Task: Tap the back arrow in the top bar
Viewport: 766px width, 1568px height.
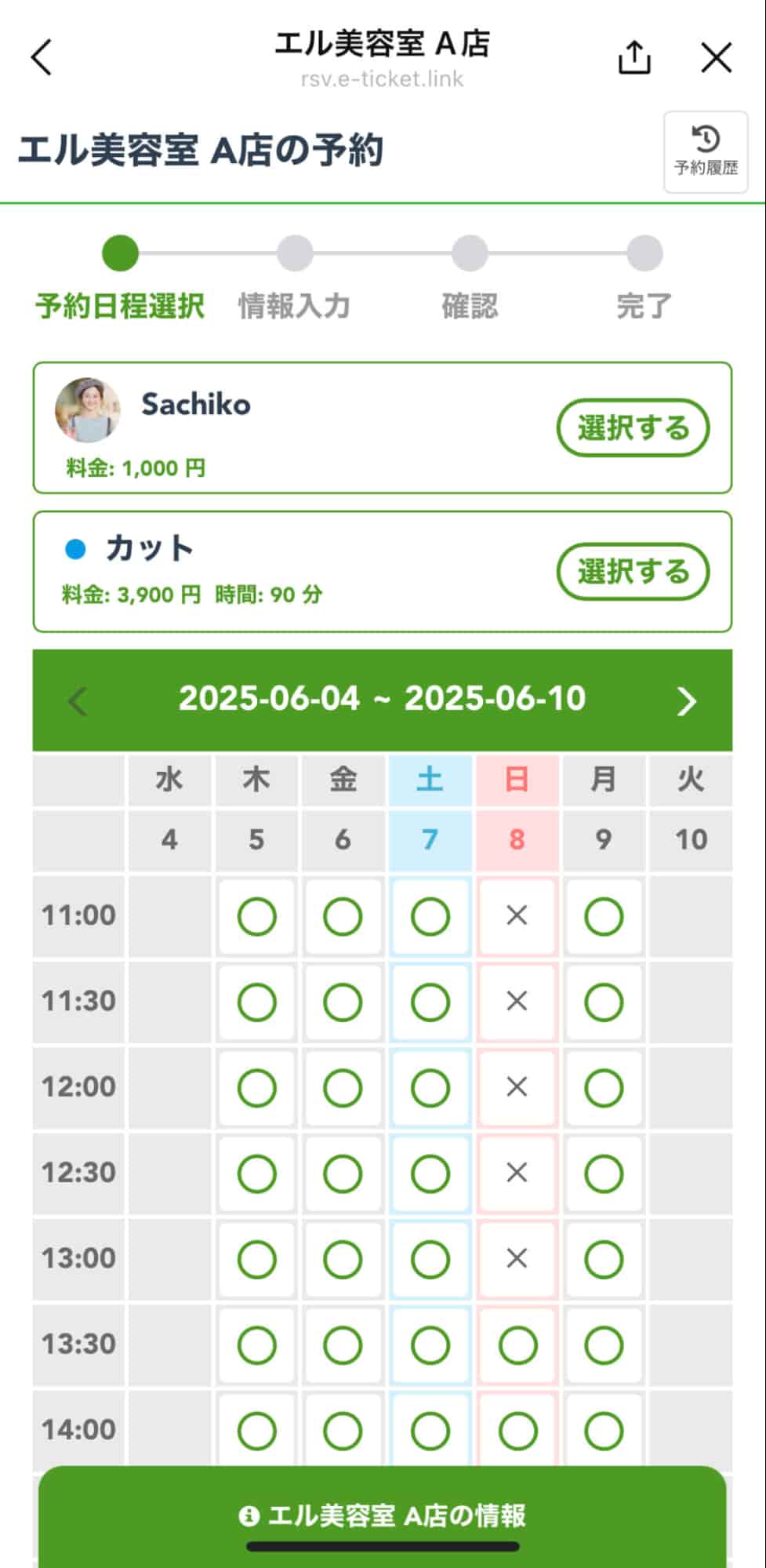Action: pyautogui.click(x=41, y=57)
